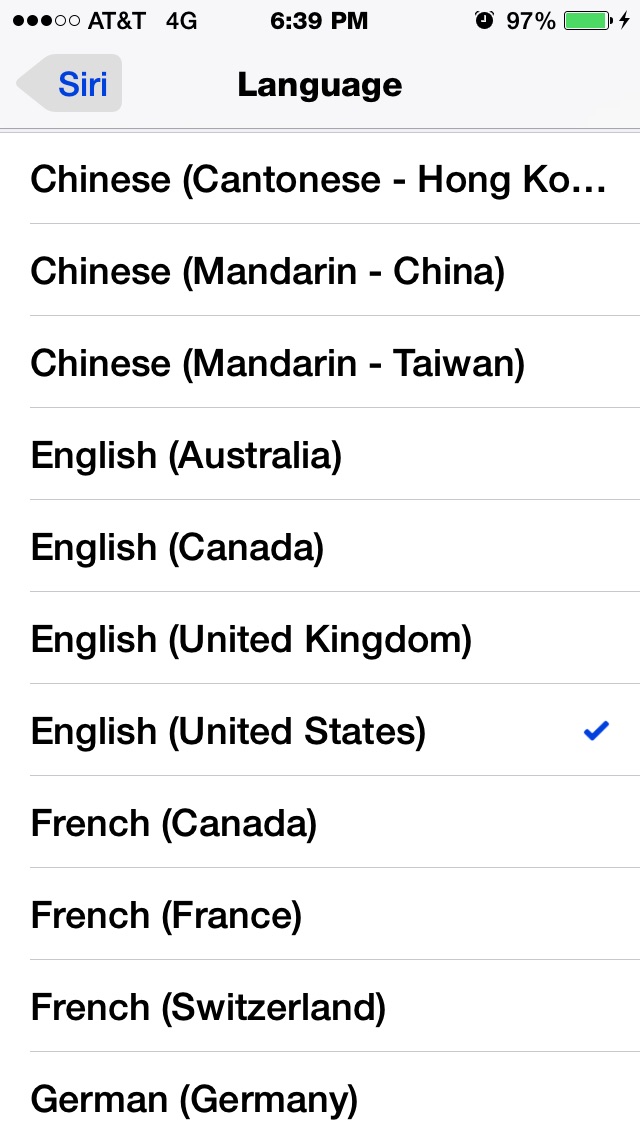Tap the checked English (United States) row
640x1136 pixels.
pyautogui.click(x=320, y=730)
